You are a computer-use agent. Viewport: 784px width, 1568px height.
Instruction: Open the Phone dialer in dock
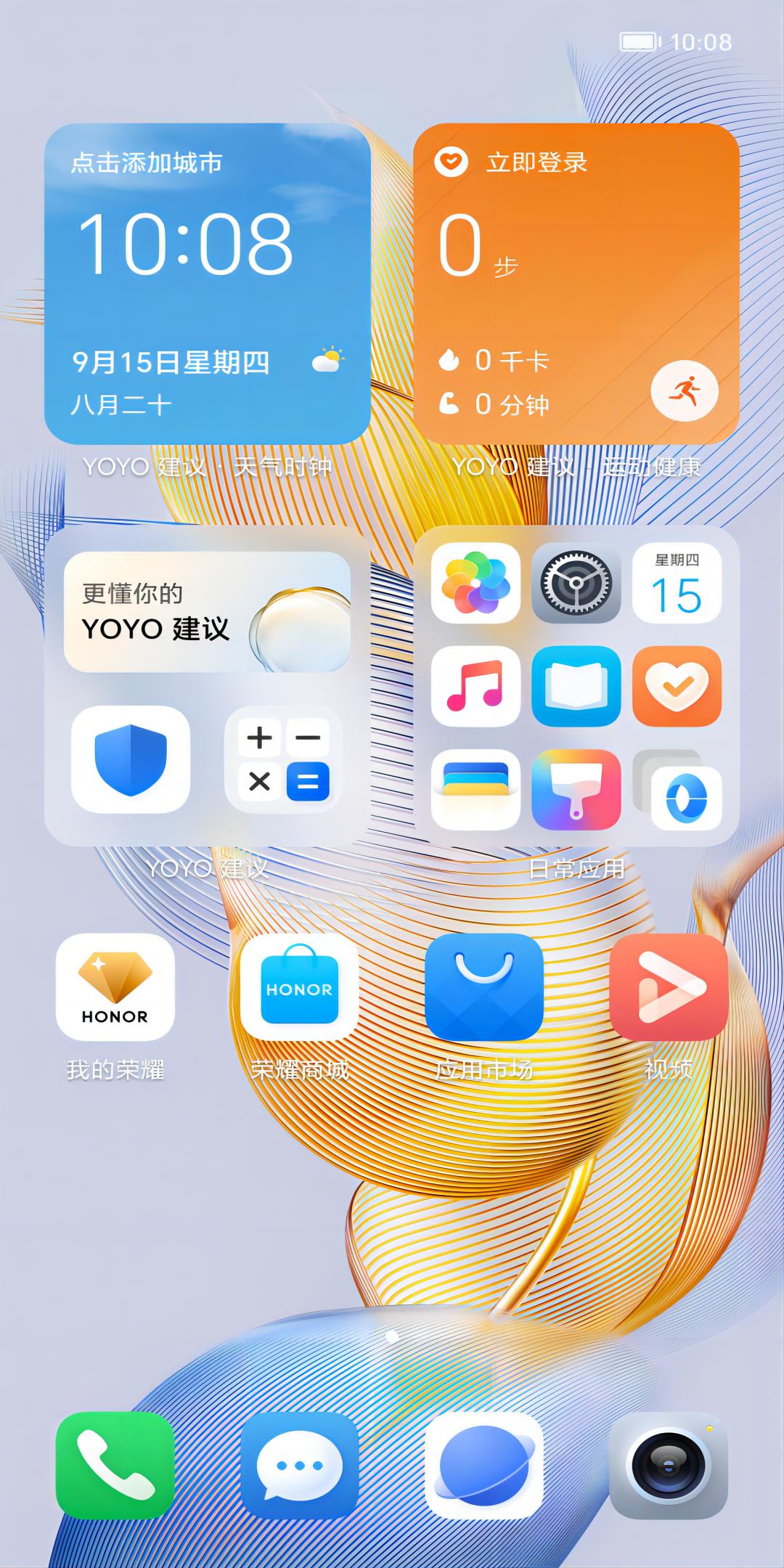pos(115,1465)
